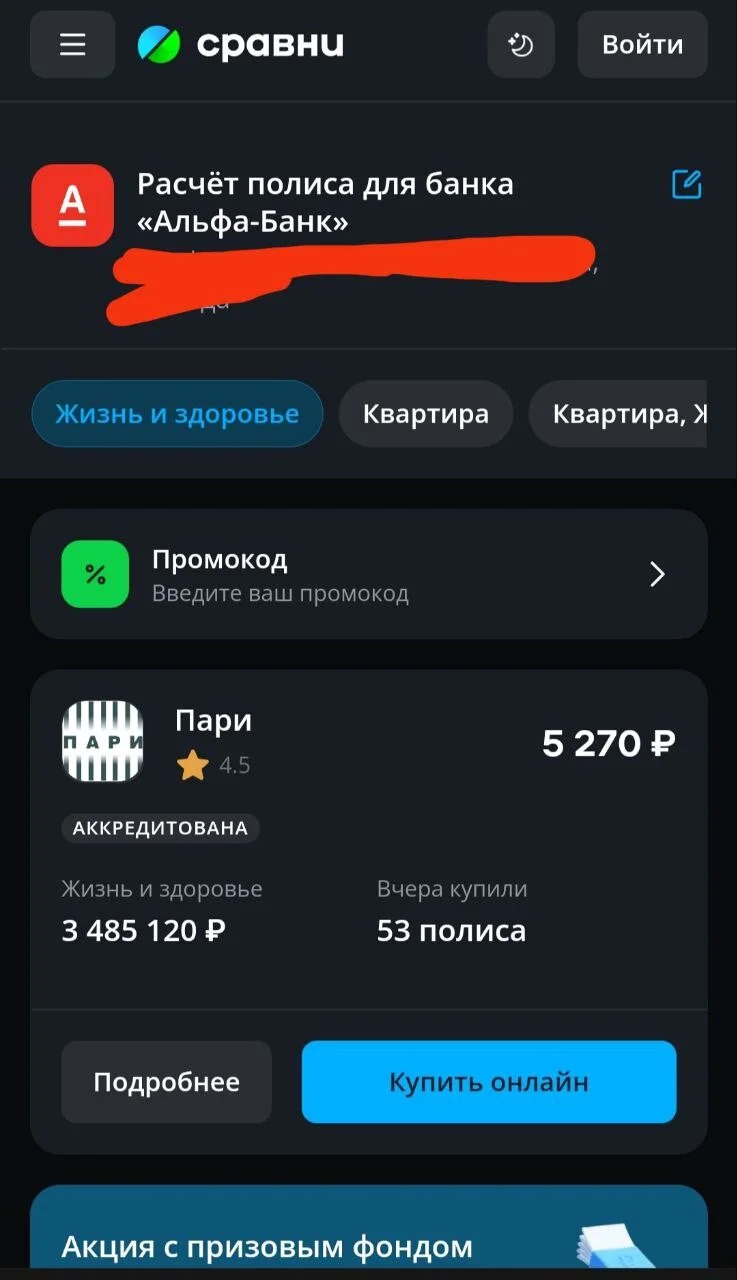
Task: Tap the Войти login button
Action: [643, 44]
